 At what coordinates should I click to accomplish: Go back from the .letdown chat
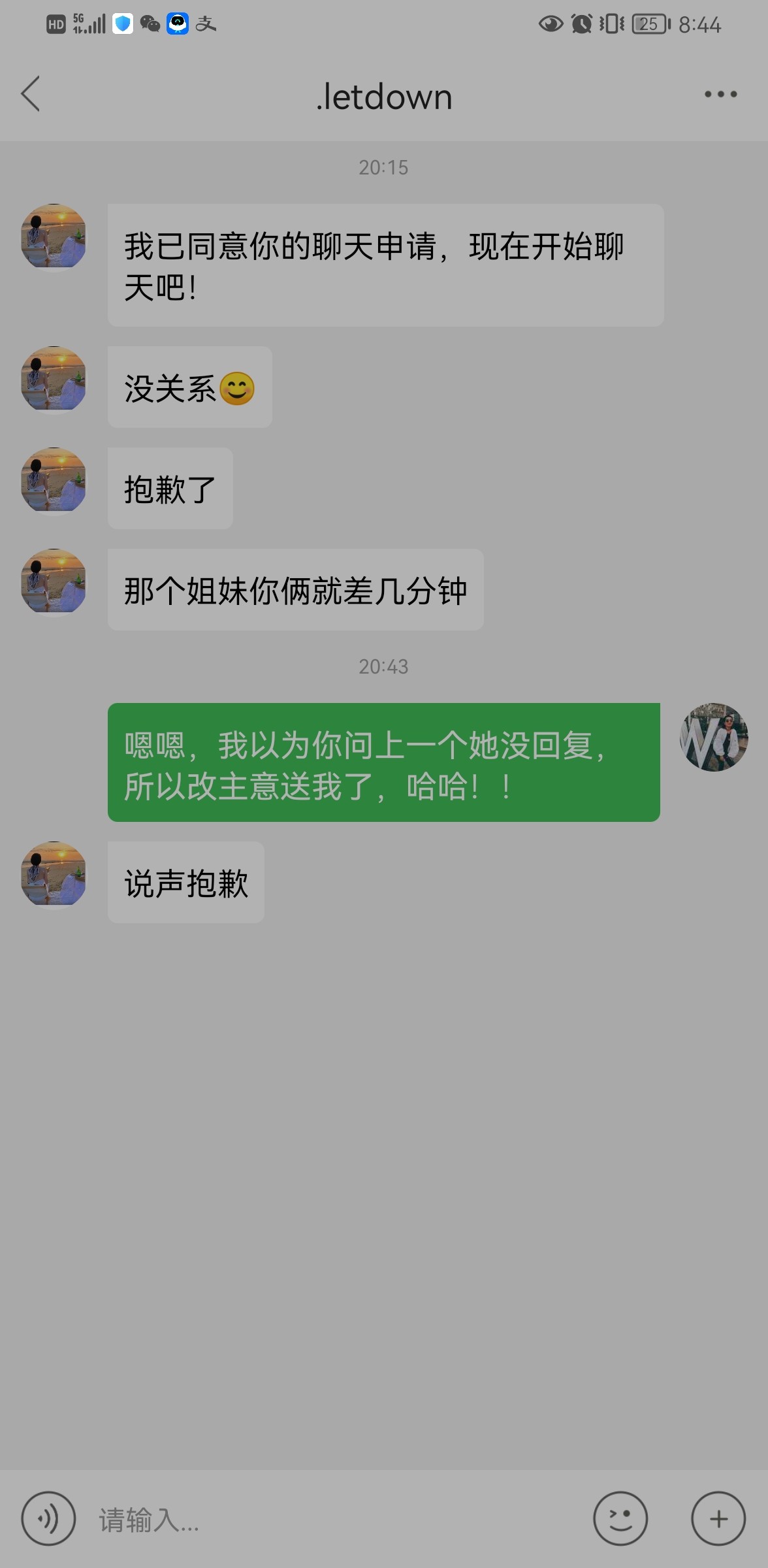31,94
